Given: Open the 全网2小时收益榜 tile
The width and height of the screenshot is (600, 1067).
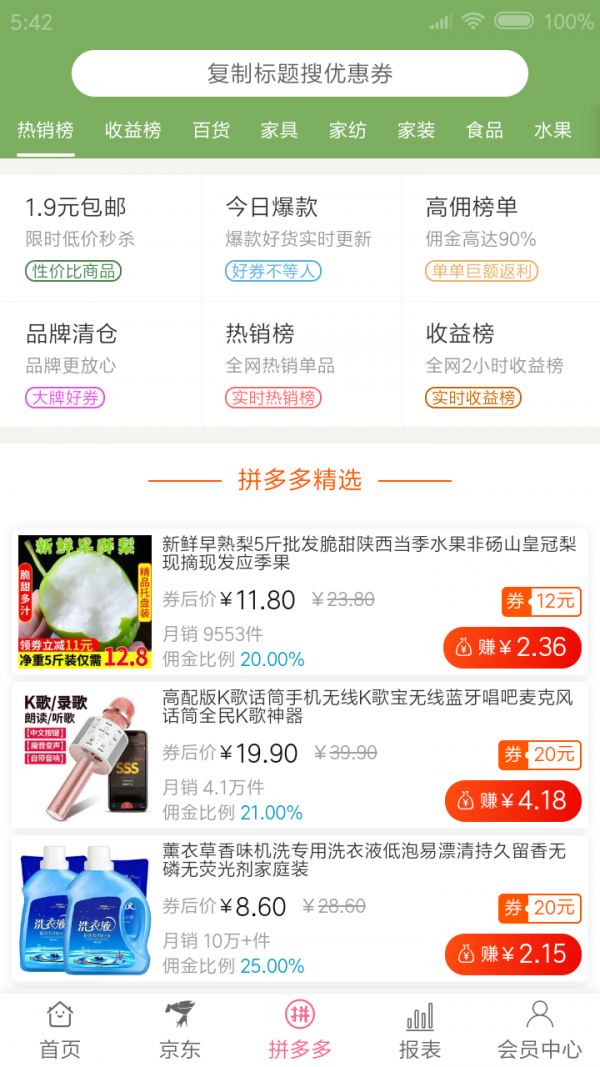Looking at the screenshot, I should [500, 364].
